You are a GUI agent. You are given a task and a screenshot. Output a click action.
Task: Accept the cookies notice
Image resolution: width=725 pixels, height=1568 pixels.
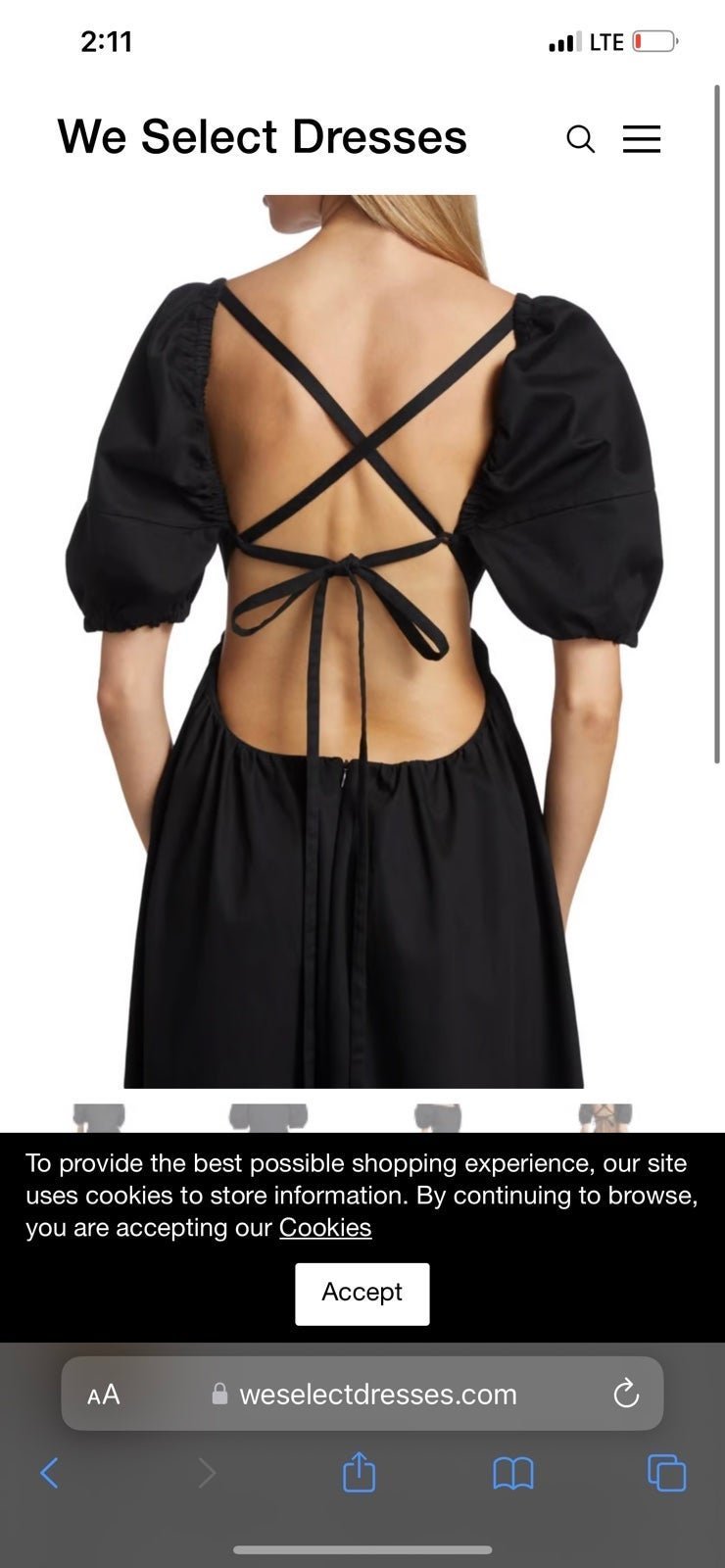(362, 1294)
